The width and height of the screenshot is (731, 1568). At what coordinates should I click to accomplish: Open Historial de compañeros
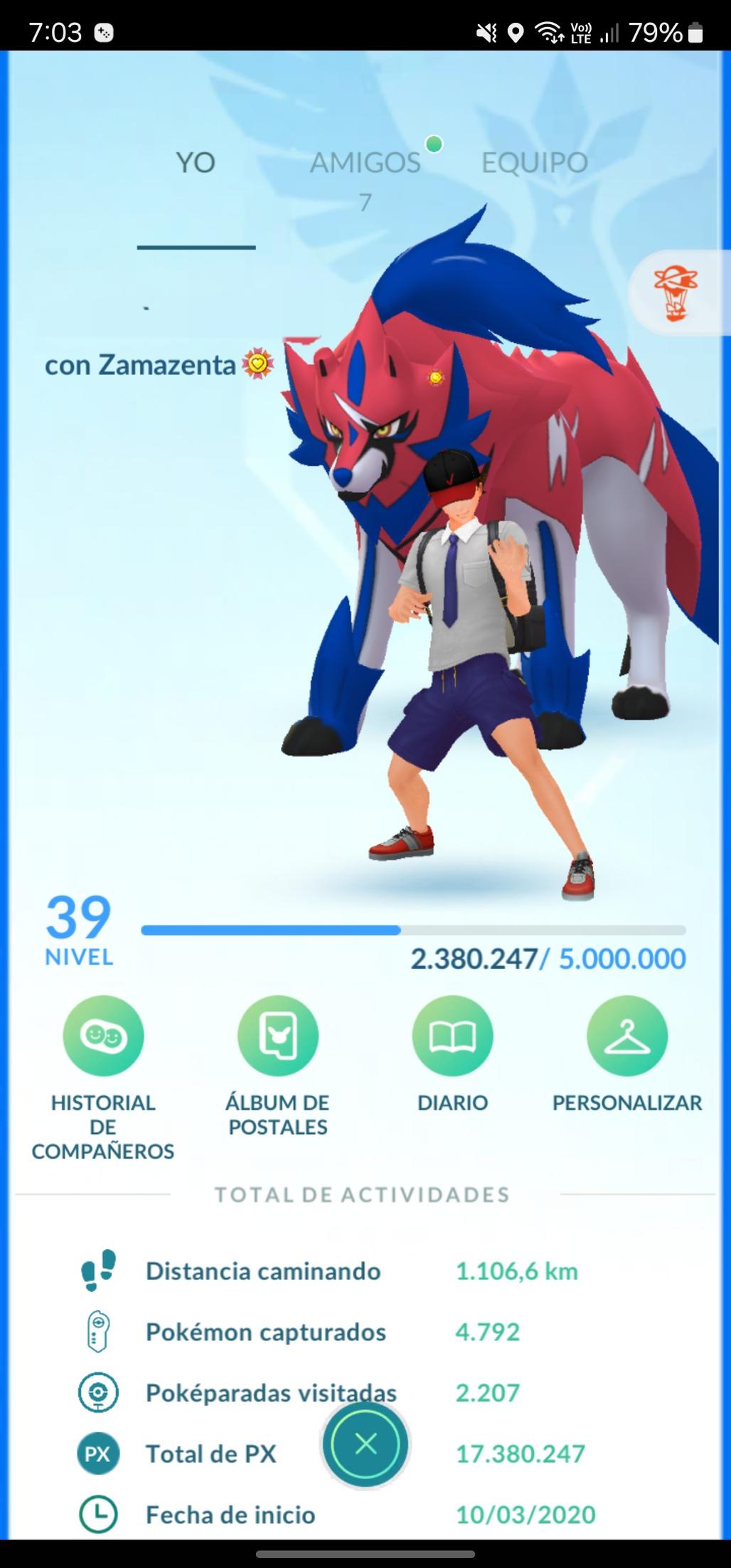103,1036
